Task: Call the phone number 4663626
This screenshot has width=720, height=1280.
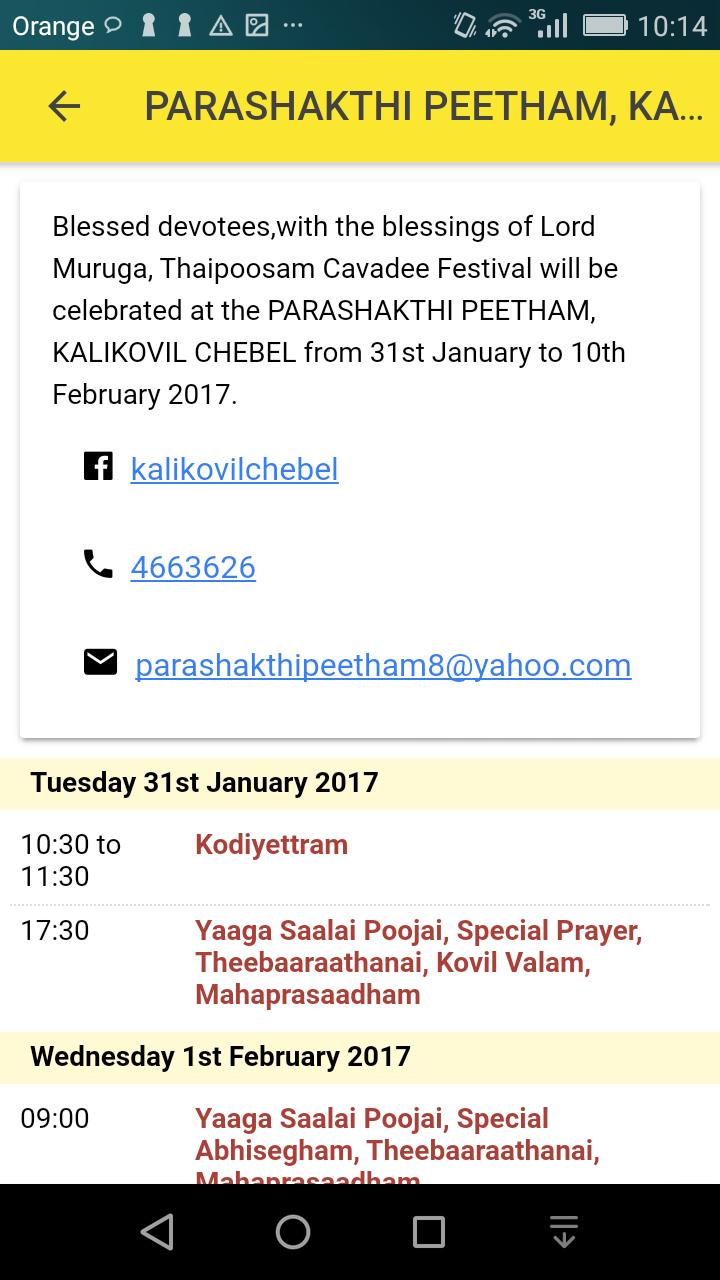Action: click(193, 567)
